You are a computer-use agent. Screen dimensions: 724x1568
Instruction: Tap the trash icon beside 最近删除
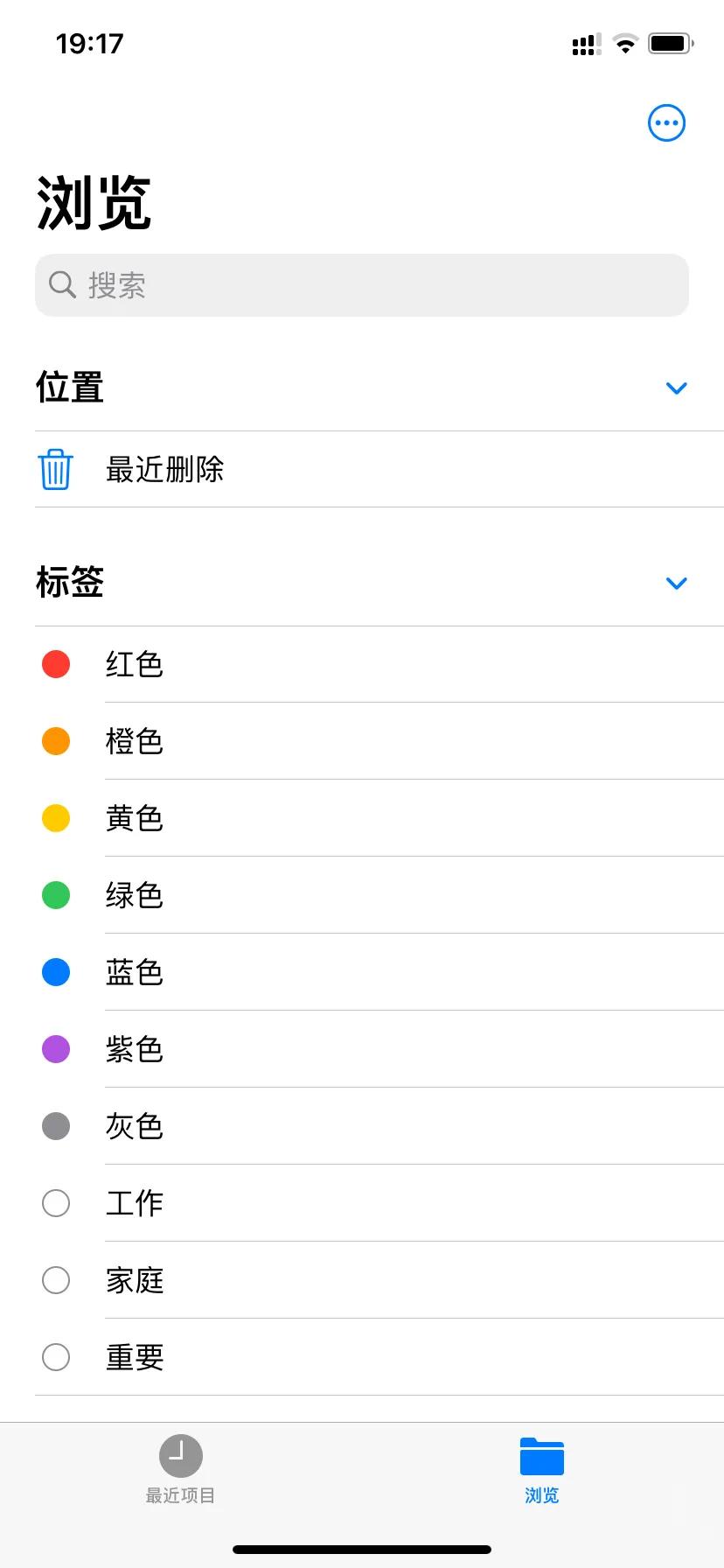pyautogui.click(x=55, y=469)
